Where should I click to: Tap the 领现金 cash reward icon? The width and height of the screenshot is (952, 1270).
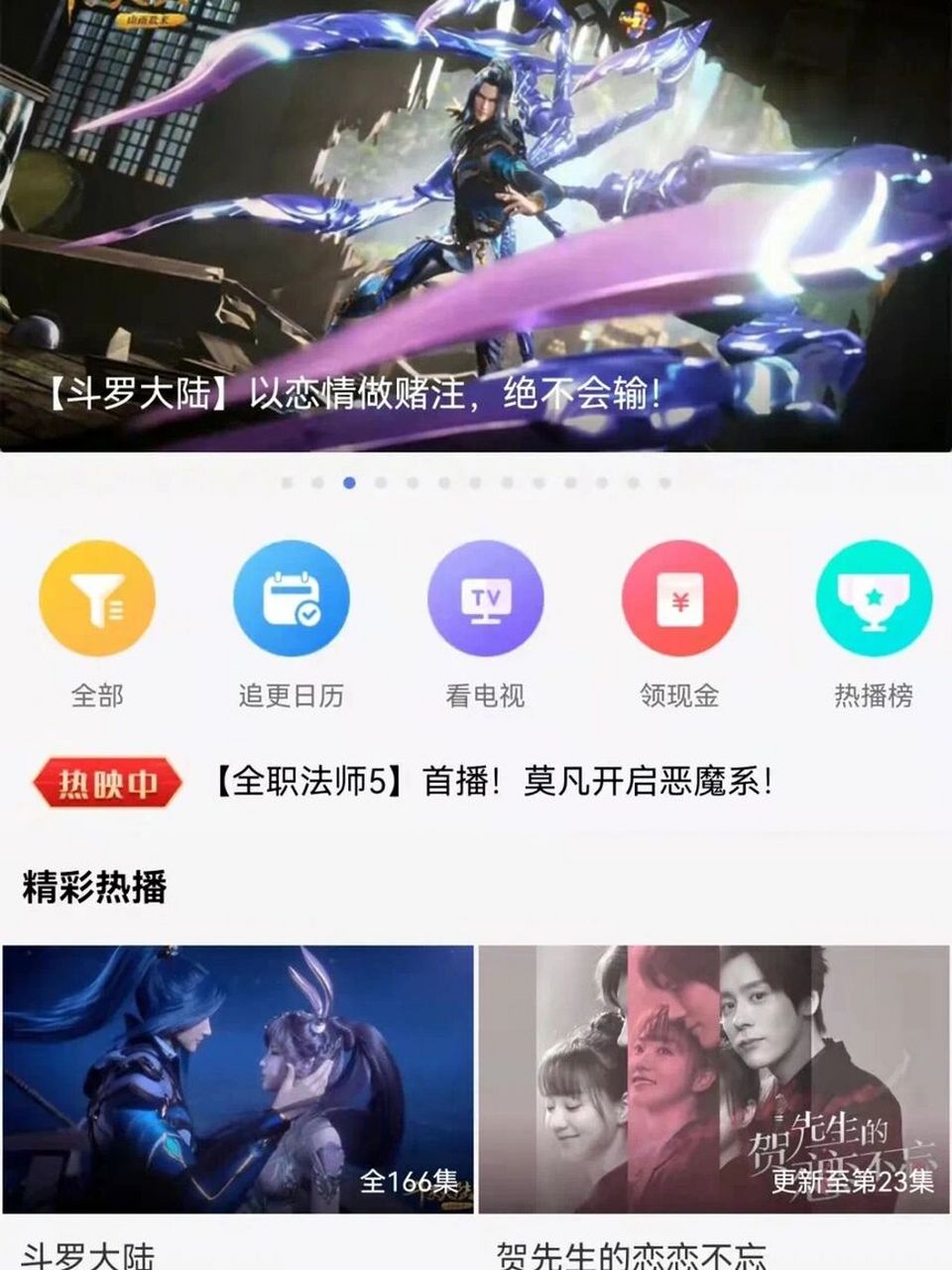pyautogui.click(x=678, y=598)
